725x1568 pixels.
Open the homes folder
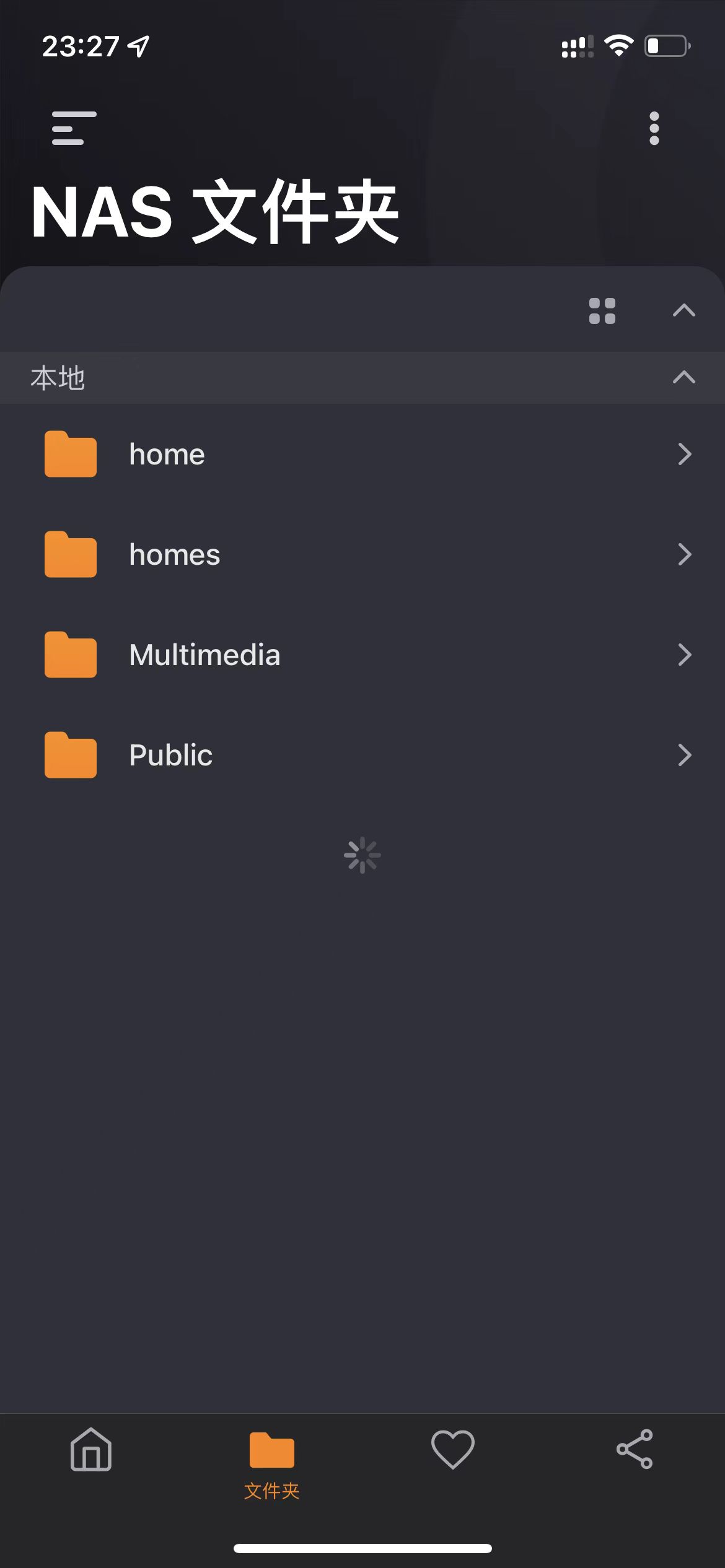point(362,554)
